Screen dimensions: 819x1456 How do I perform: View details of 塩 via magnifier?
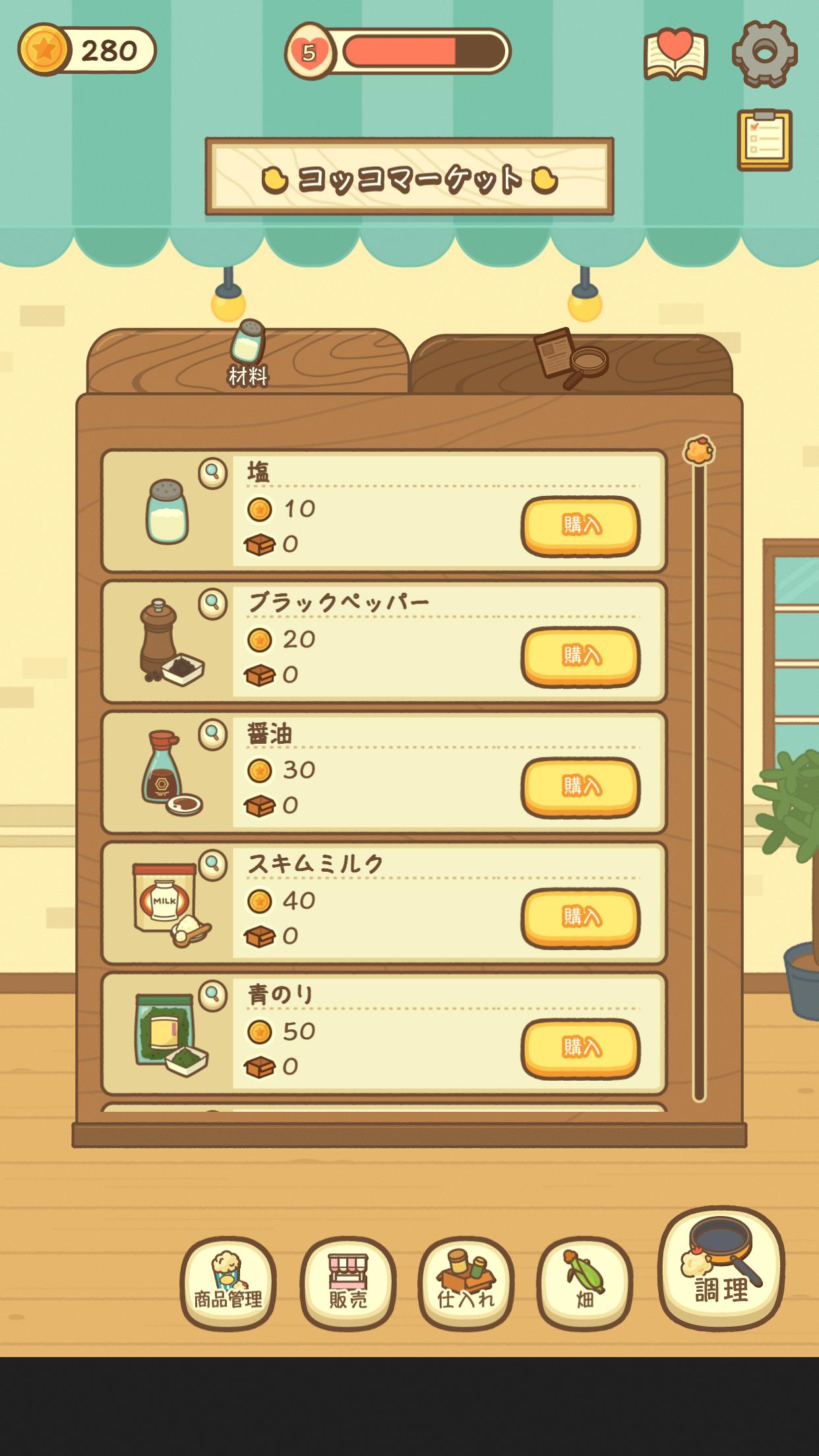click(212, 472)
